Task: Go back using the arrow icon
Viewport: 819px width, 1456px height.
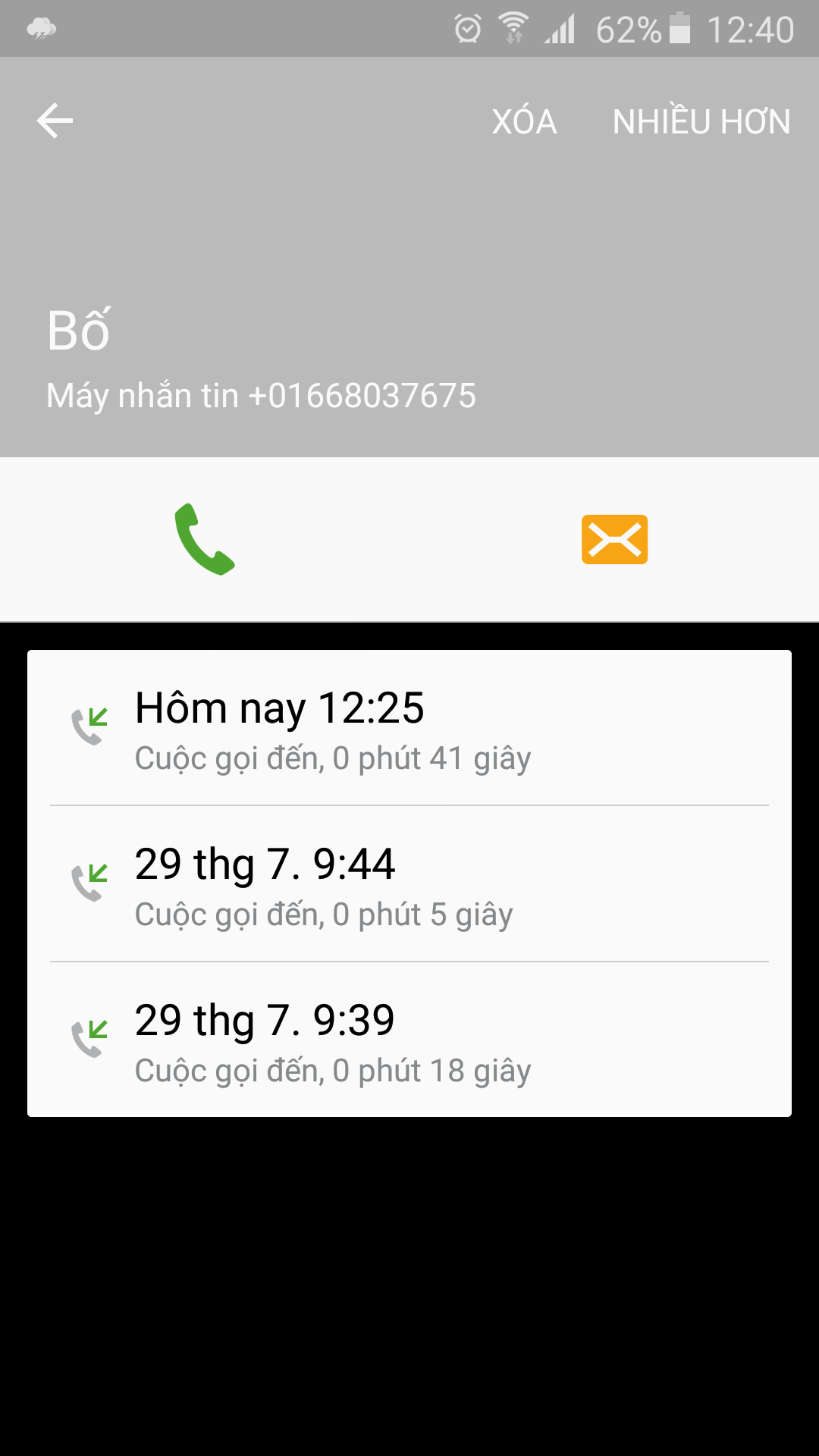Action: coord(55,121)
